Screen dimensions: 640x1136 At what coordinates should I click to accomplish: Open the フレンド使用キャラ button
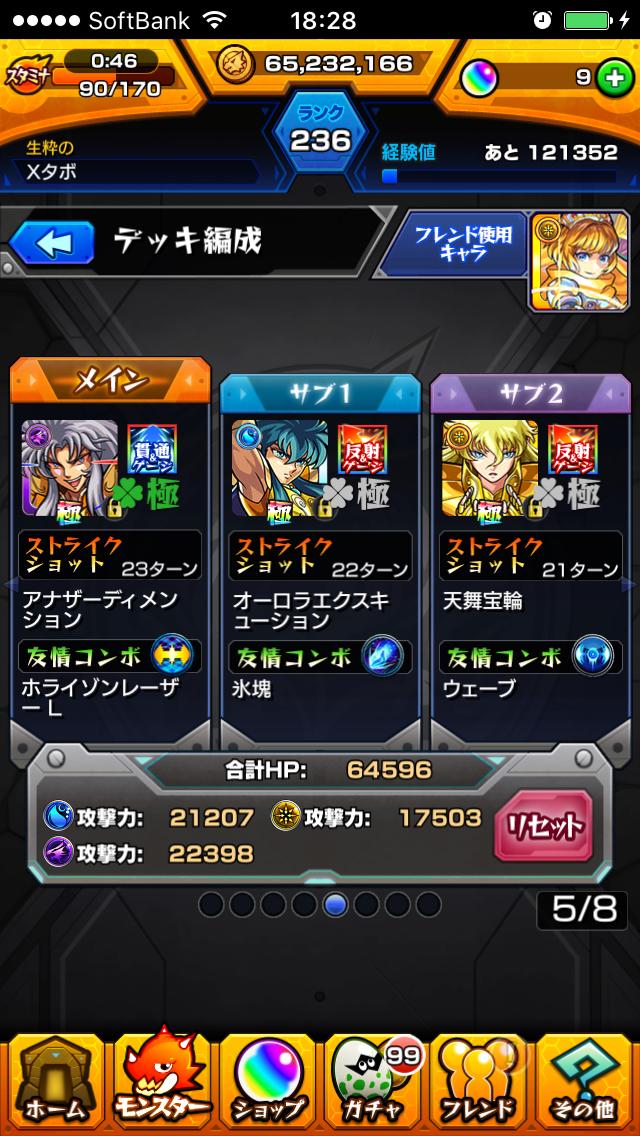[461, 243]
